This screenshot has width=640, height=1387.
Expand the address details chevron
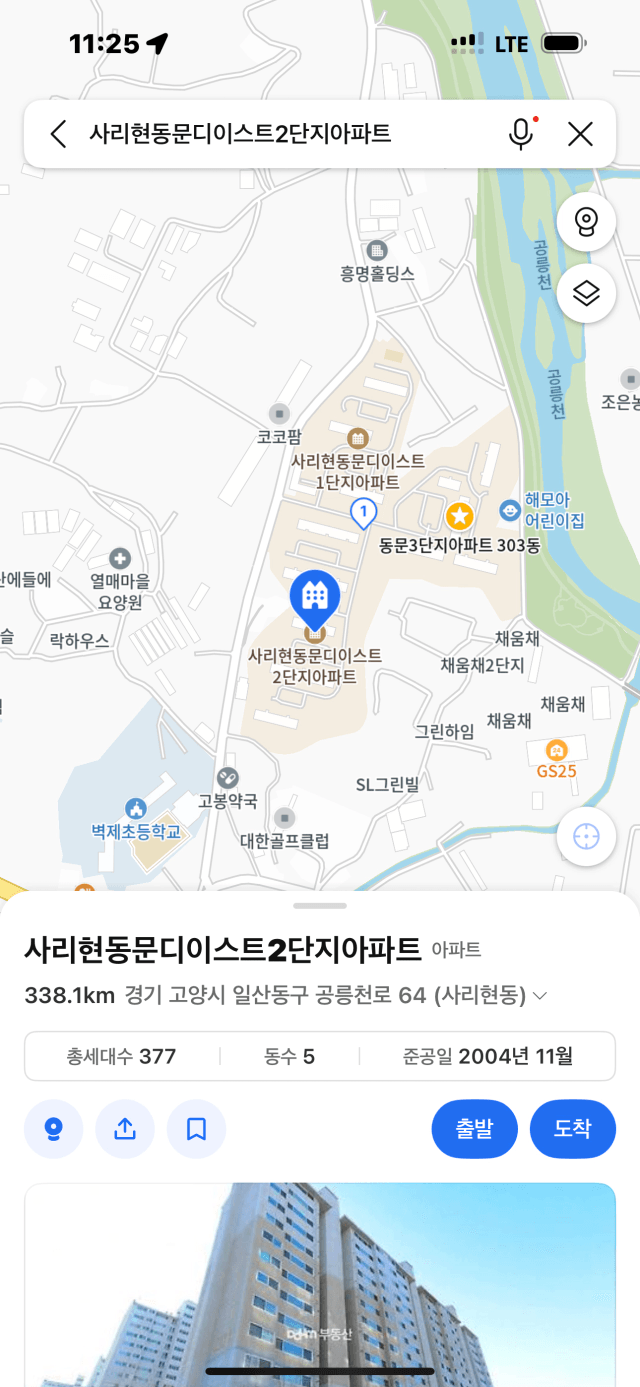540,996
